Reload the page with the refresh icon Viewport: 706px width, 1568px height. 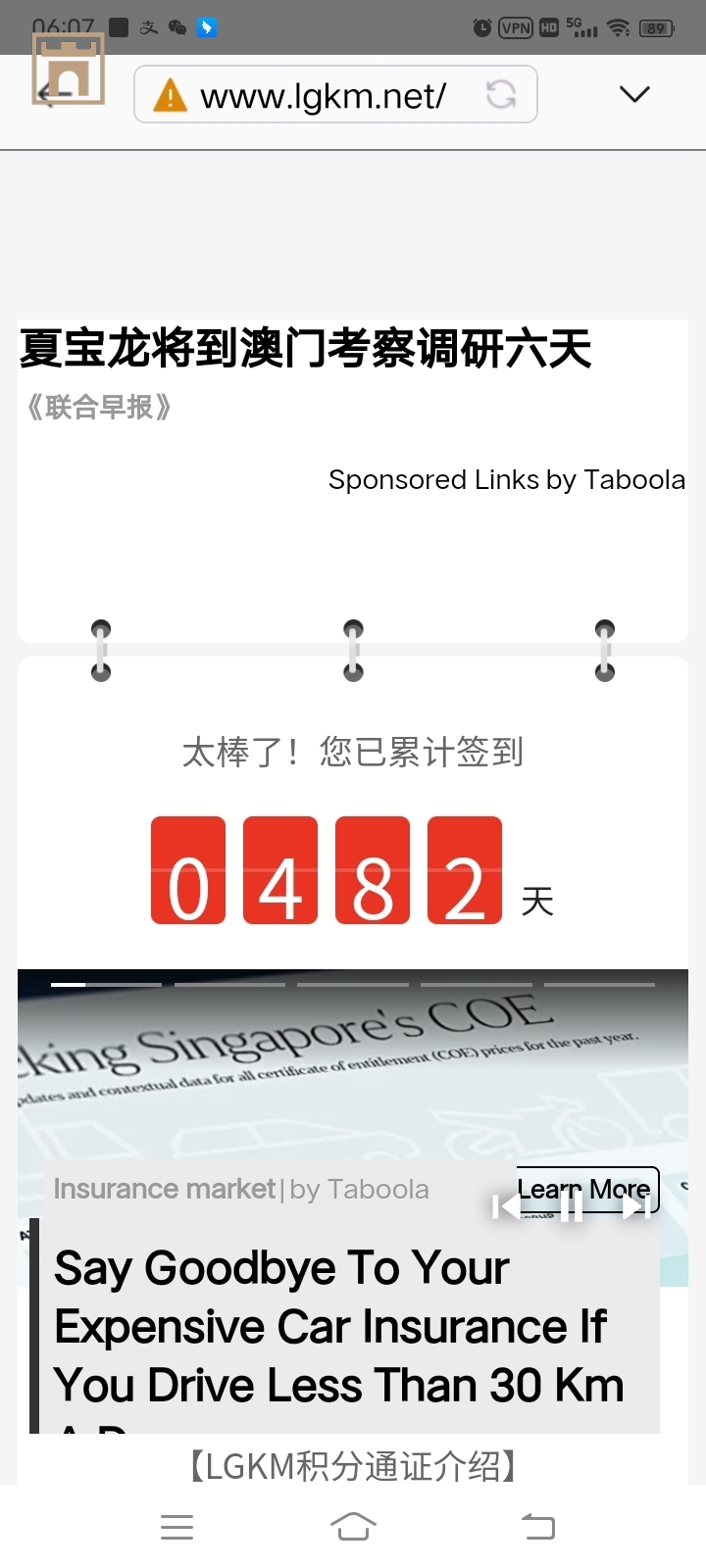pos(501,94)
